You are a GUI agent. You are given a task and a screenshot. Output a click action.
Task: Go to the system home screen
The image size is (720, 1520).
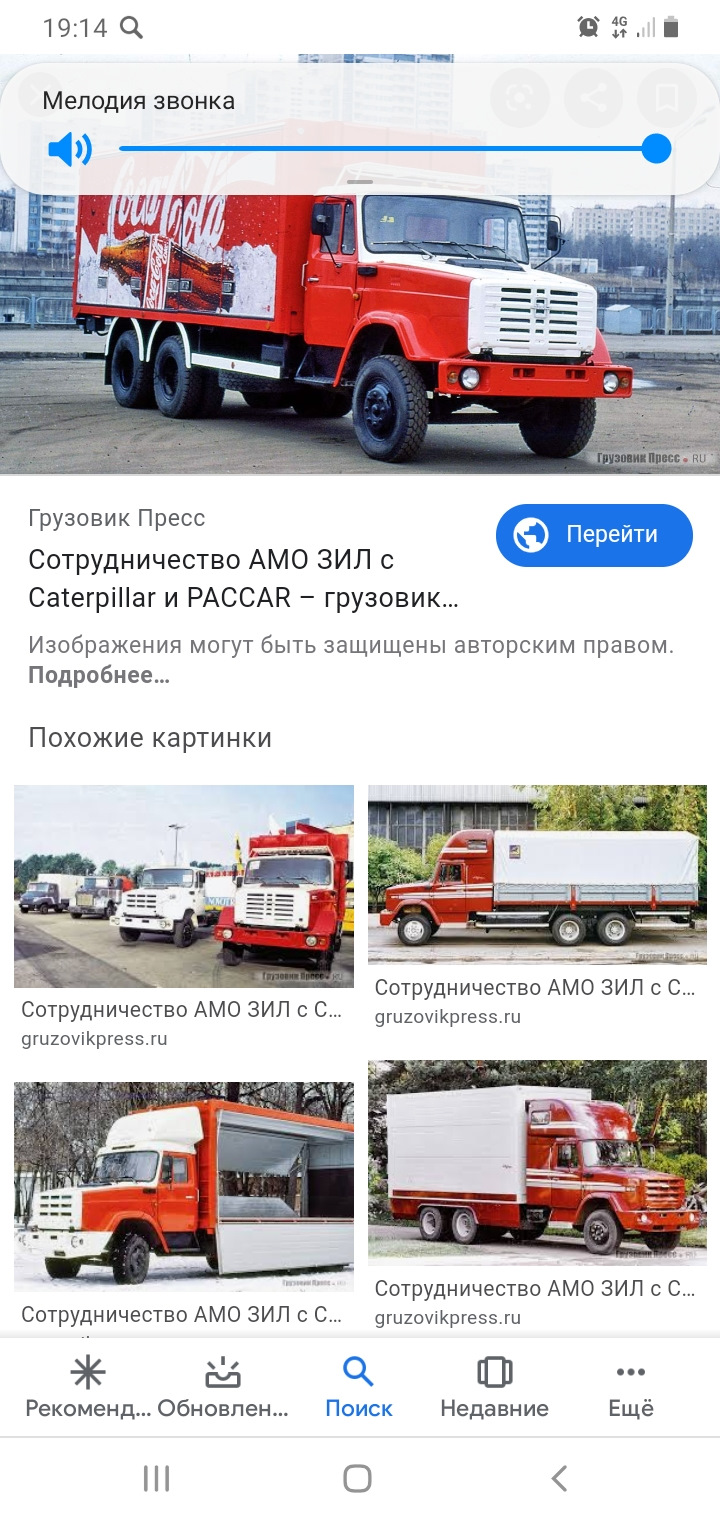pos(357,1478)
